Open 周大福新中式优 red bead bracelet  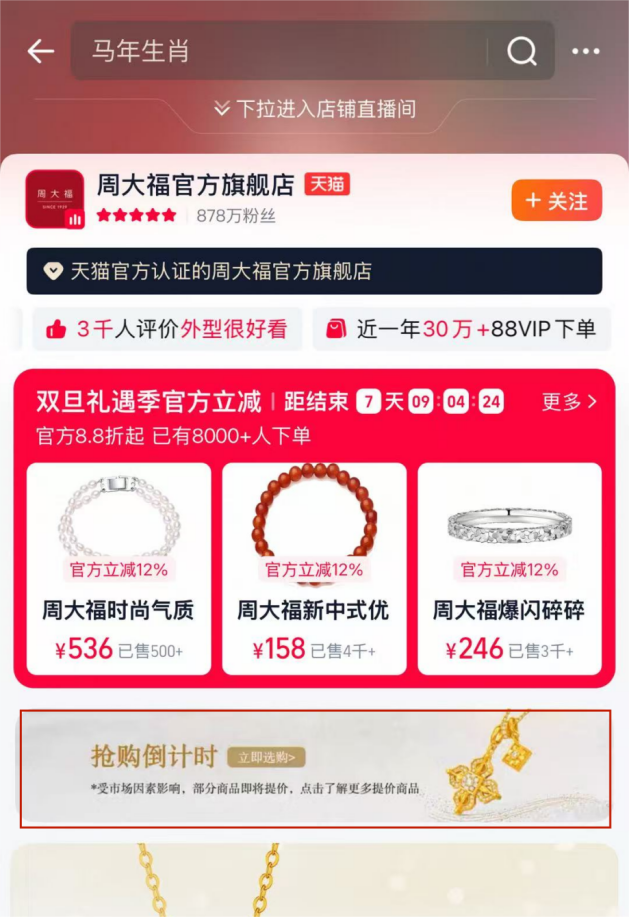pos(314,567)
